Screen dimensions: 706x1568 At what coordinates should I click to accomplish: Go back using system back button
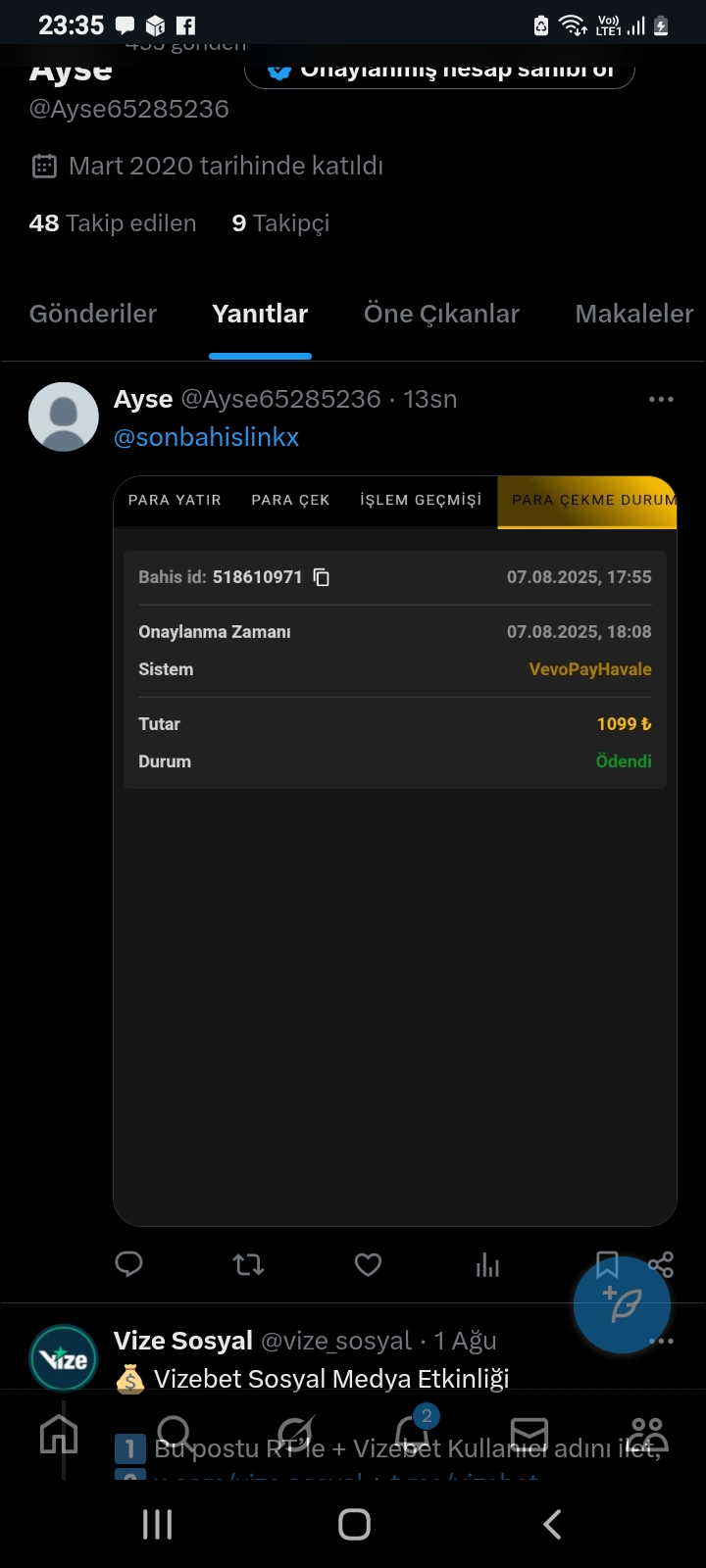[x=552, y=1524]
